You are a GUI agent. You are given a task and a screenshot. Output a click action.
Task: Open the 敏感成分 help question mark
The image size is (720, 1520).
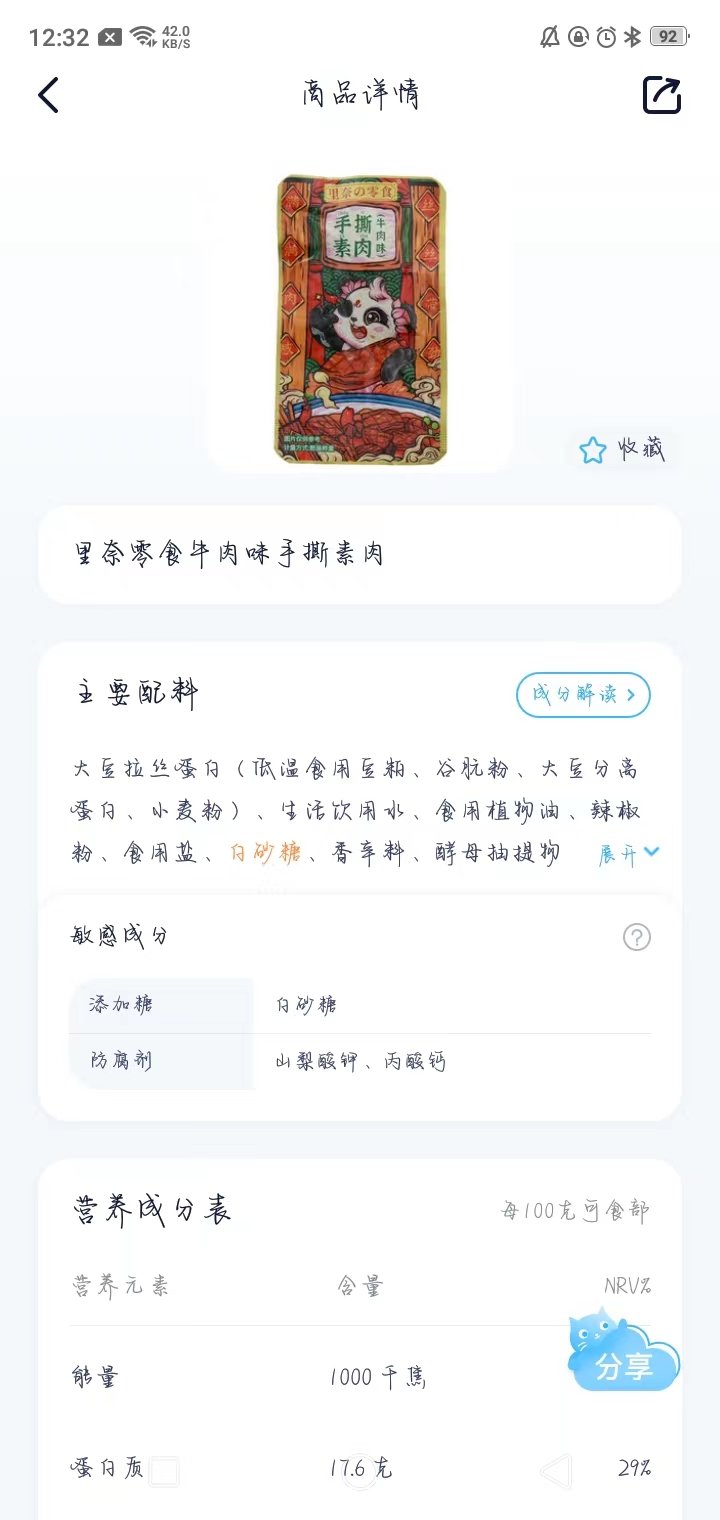point(637,937)
